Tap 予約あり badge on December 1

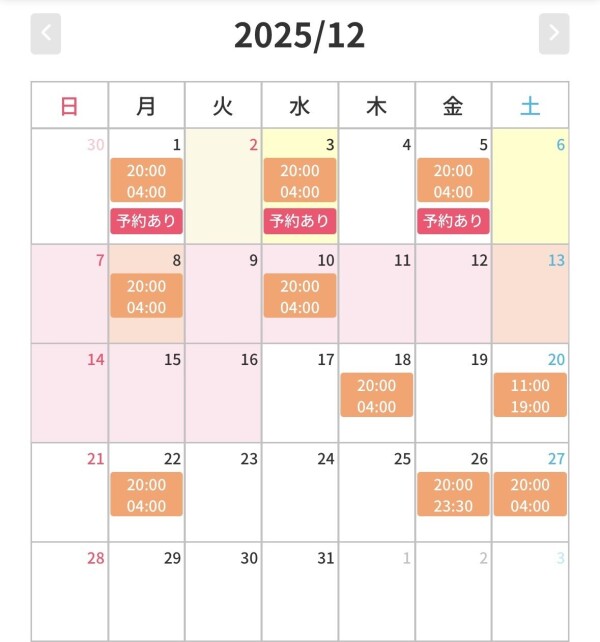pos(146,221)
